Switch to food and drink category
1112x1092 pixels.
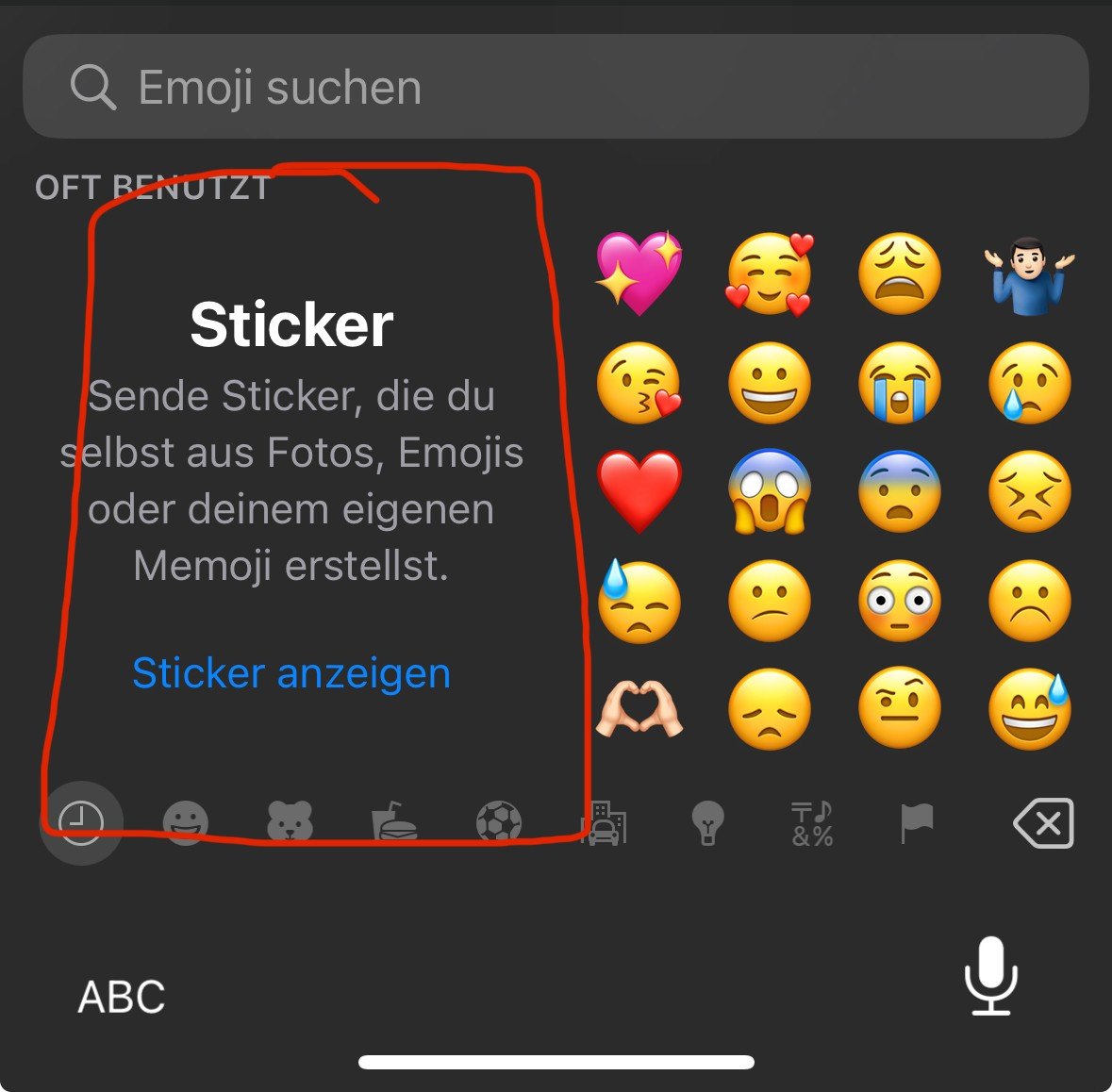click(394, 822)
